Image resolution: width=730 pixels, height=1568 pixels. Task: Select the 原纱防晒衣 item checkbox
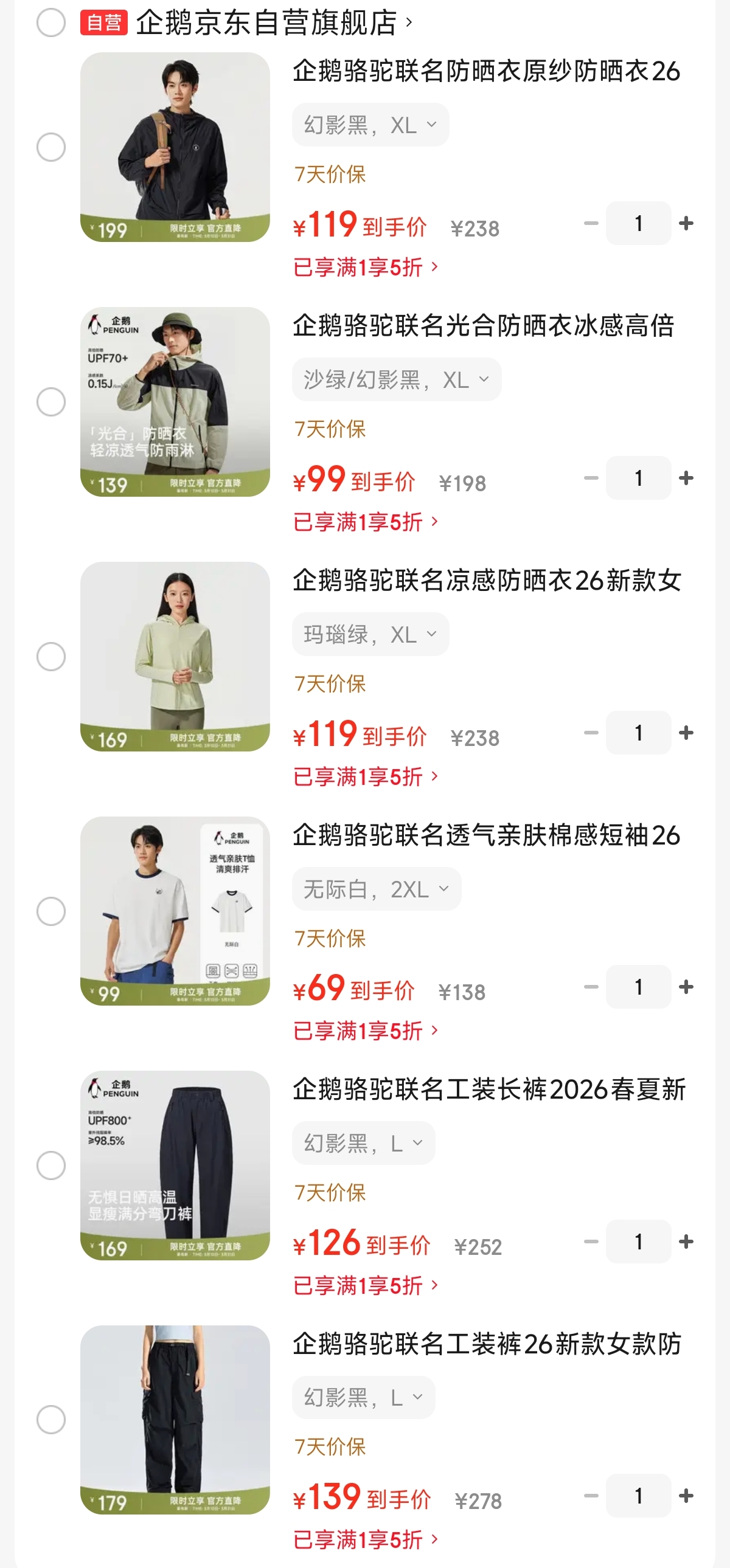(51, 147)
